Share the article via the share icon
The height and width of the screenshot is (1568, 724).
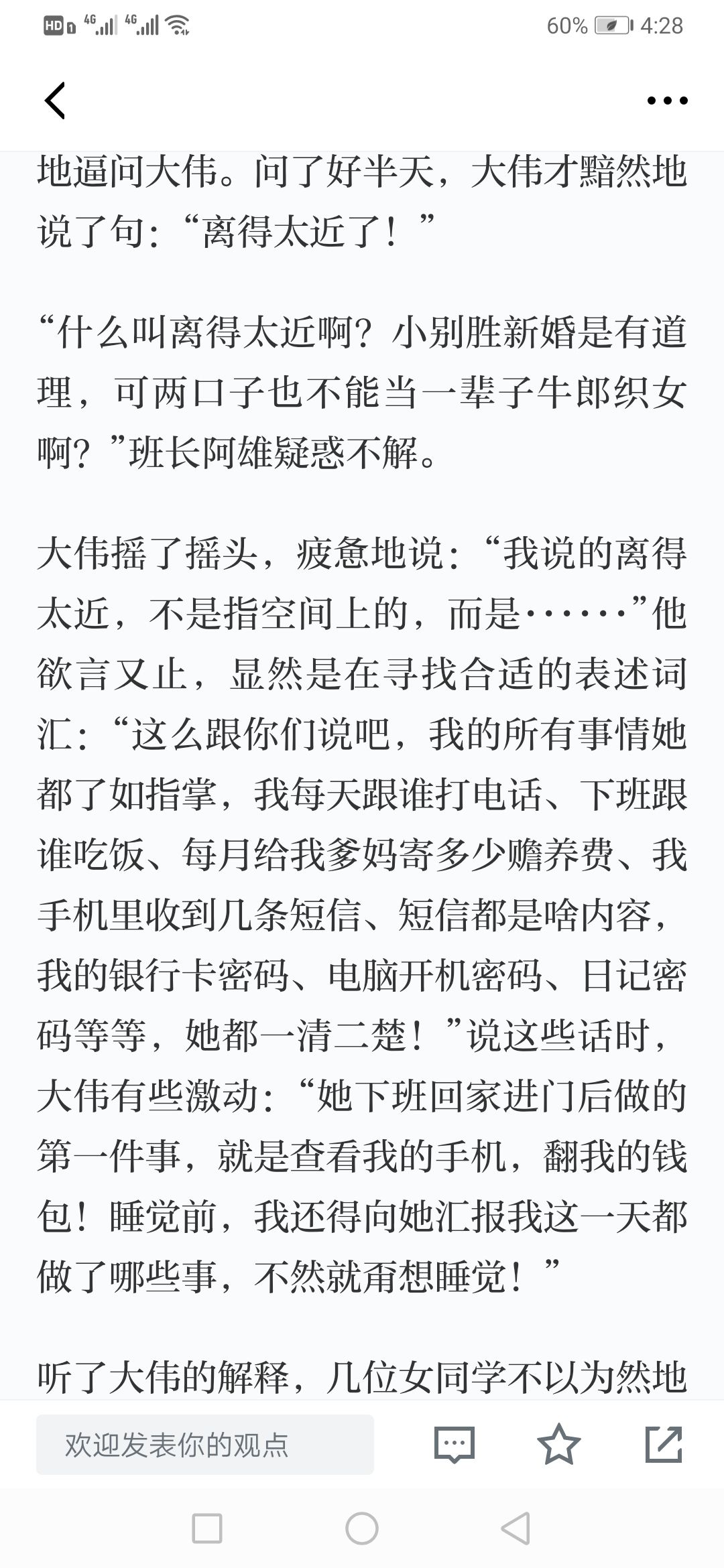tap(664, 1444)
